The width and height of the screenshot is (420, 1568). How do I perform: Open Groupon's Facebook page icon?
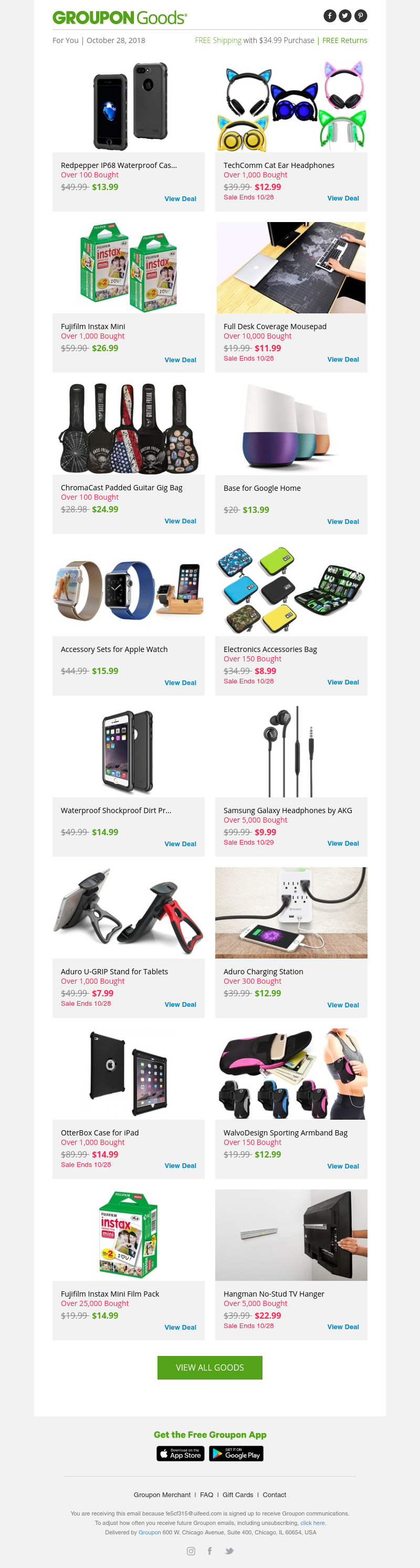click(329, 16)
